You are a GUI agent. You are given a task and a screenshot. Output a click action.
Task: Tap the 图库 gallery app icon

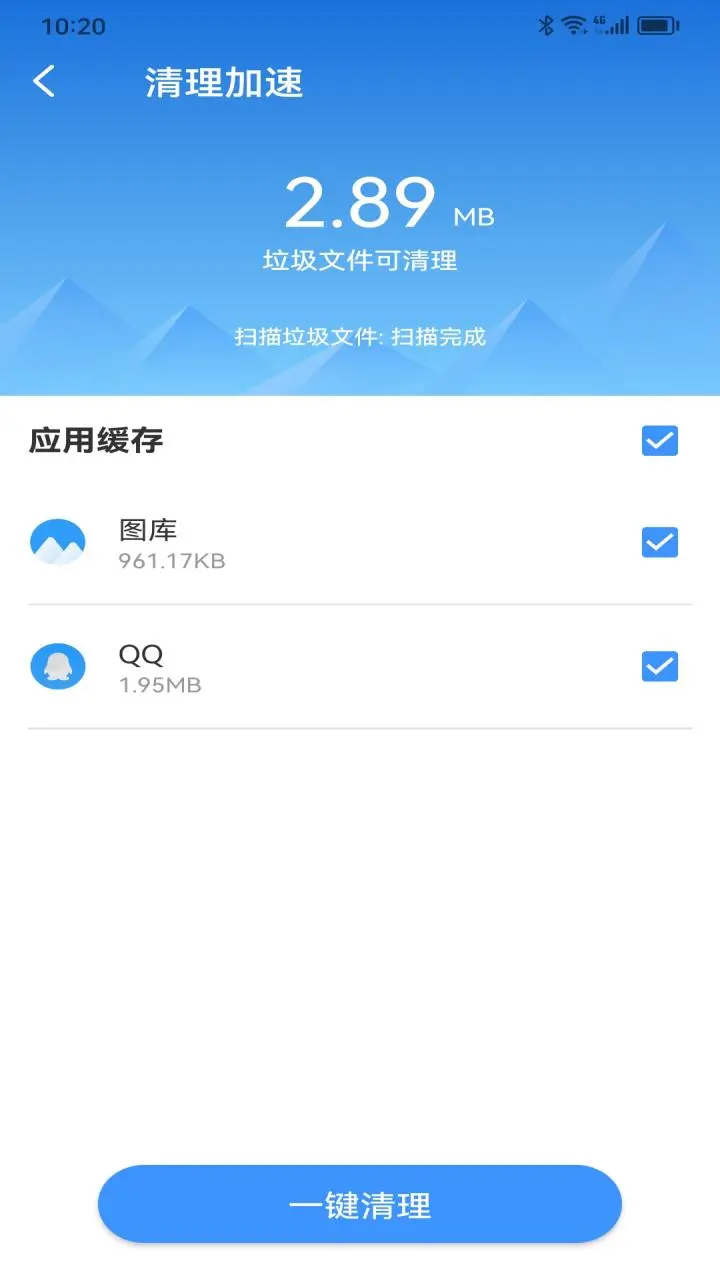[58, 543]
